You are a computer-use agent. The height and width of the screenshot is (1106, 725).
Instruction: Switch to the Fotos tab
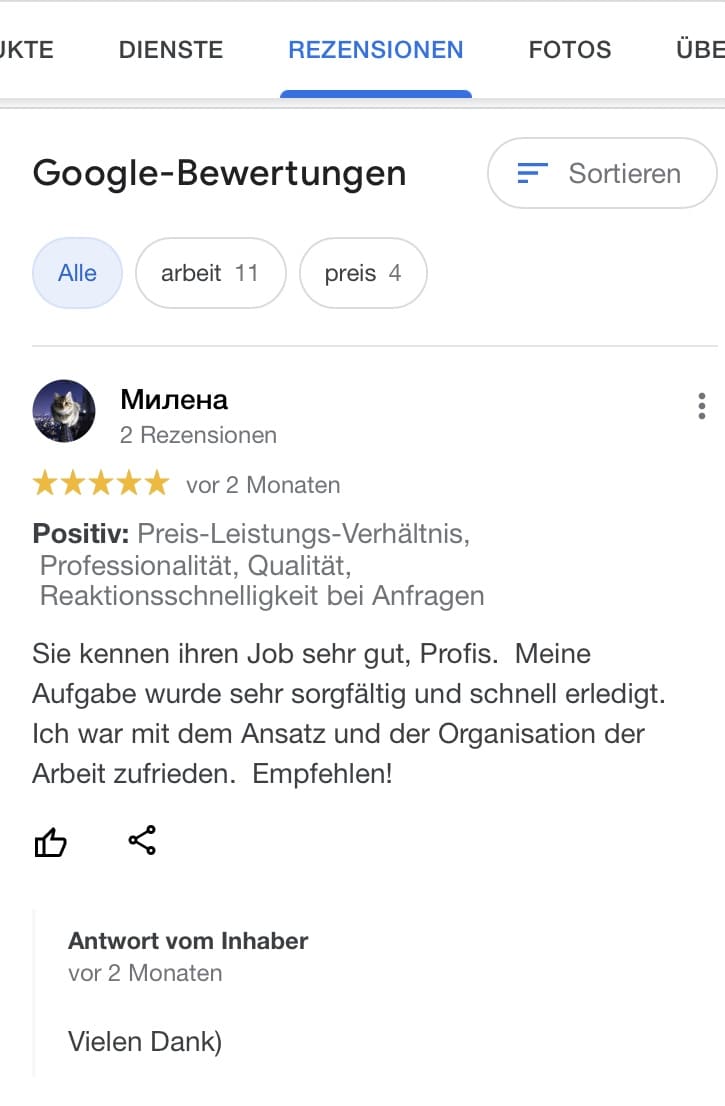click(x=570, y=50)
